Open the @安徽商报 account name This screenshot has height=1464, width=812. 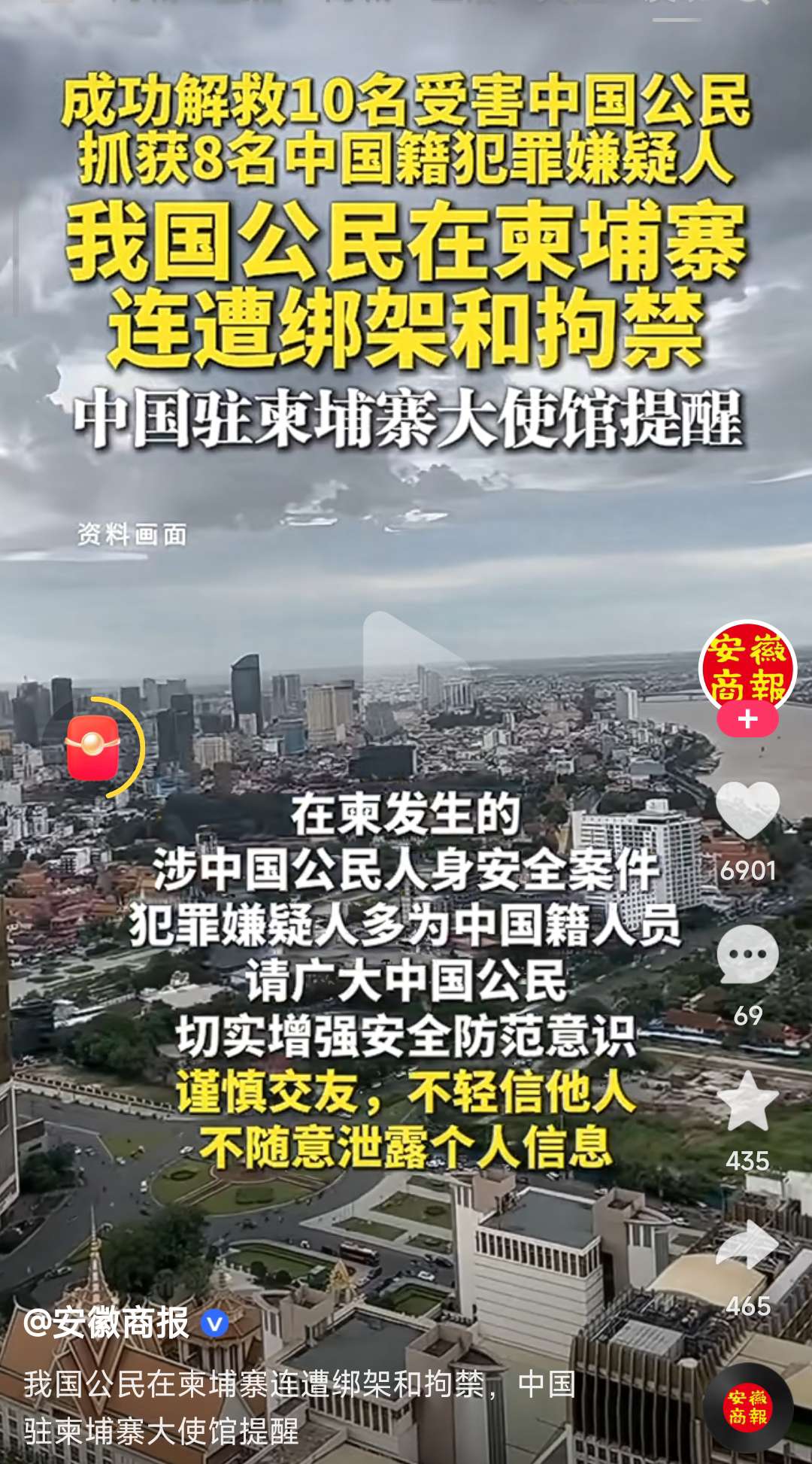(x=106, y=1323)
